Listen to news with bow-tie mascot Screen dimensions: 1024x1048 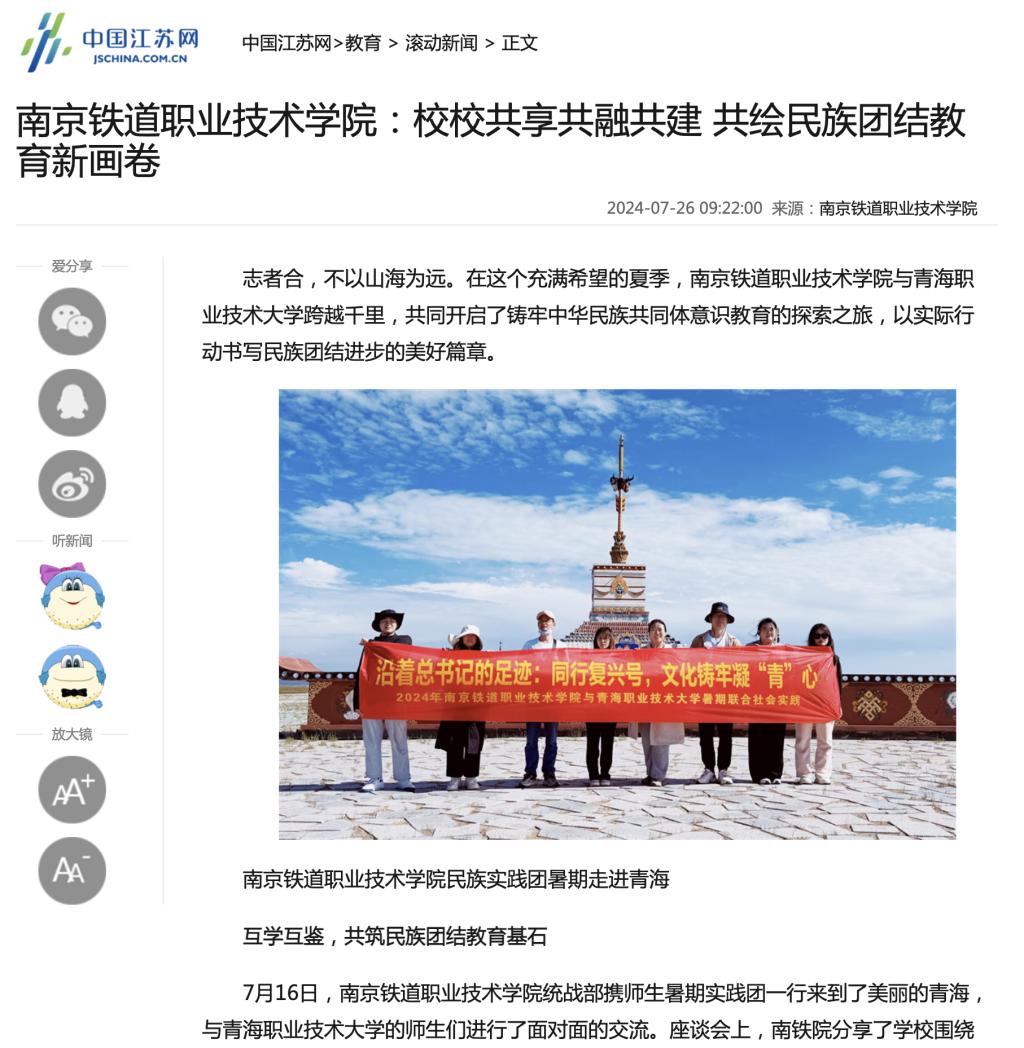coord(72,676)
